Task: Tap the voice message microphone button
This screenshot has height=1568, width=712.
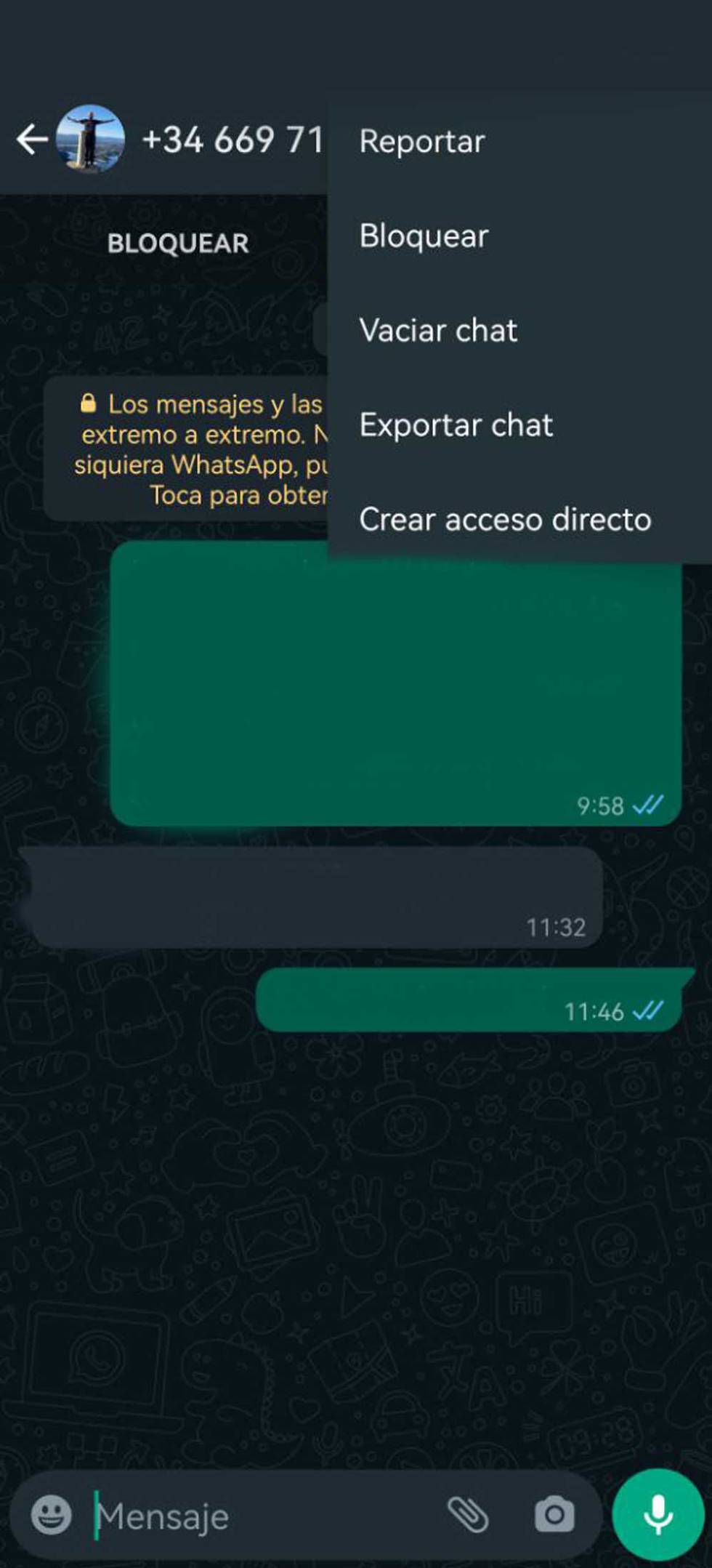Action: pos(658,1516)
